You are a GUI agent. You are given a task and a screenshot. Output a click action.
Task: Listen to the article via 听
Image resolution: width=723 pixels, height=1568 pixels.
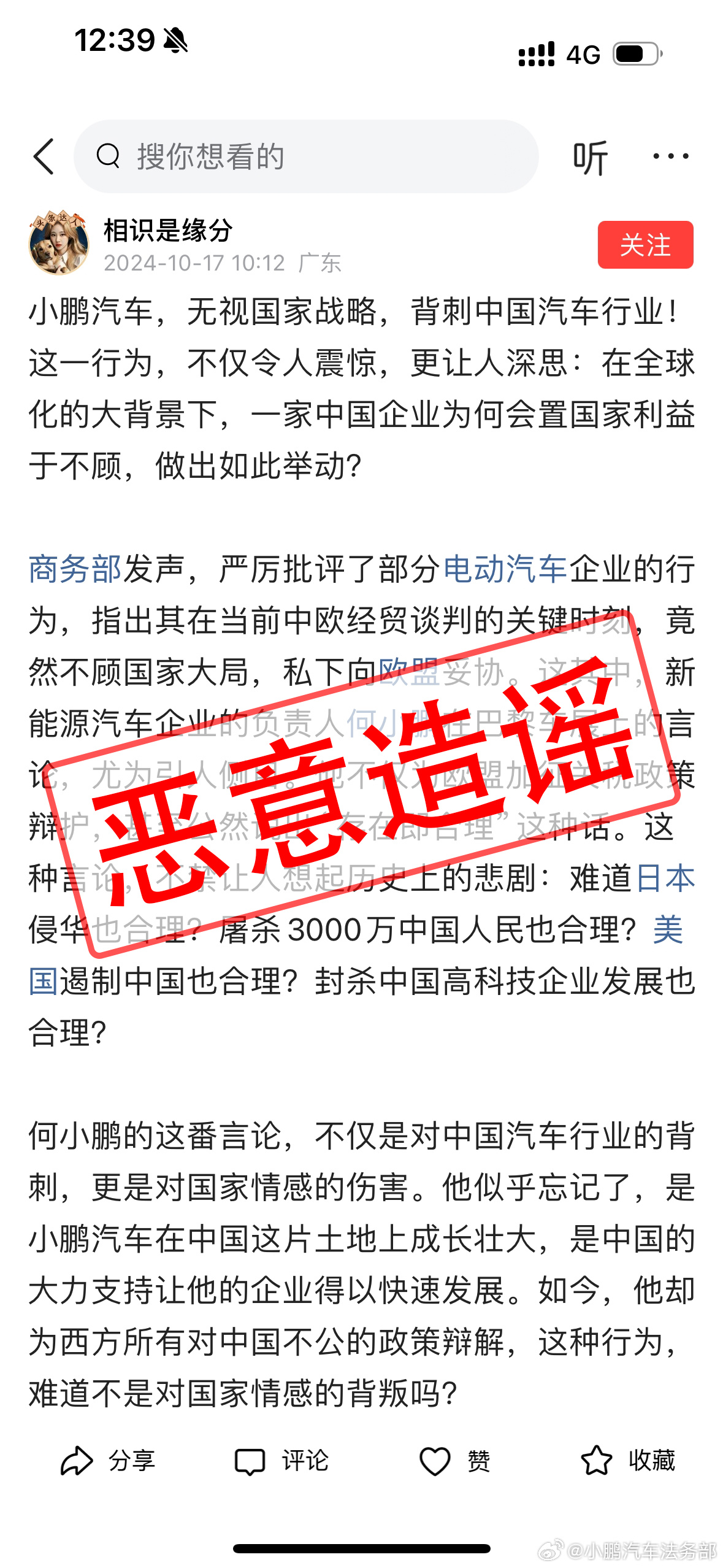(x=590, y=158)
